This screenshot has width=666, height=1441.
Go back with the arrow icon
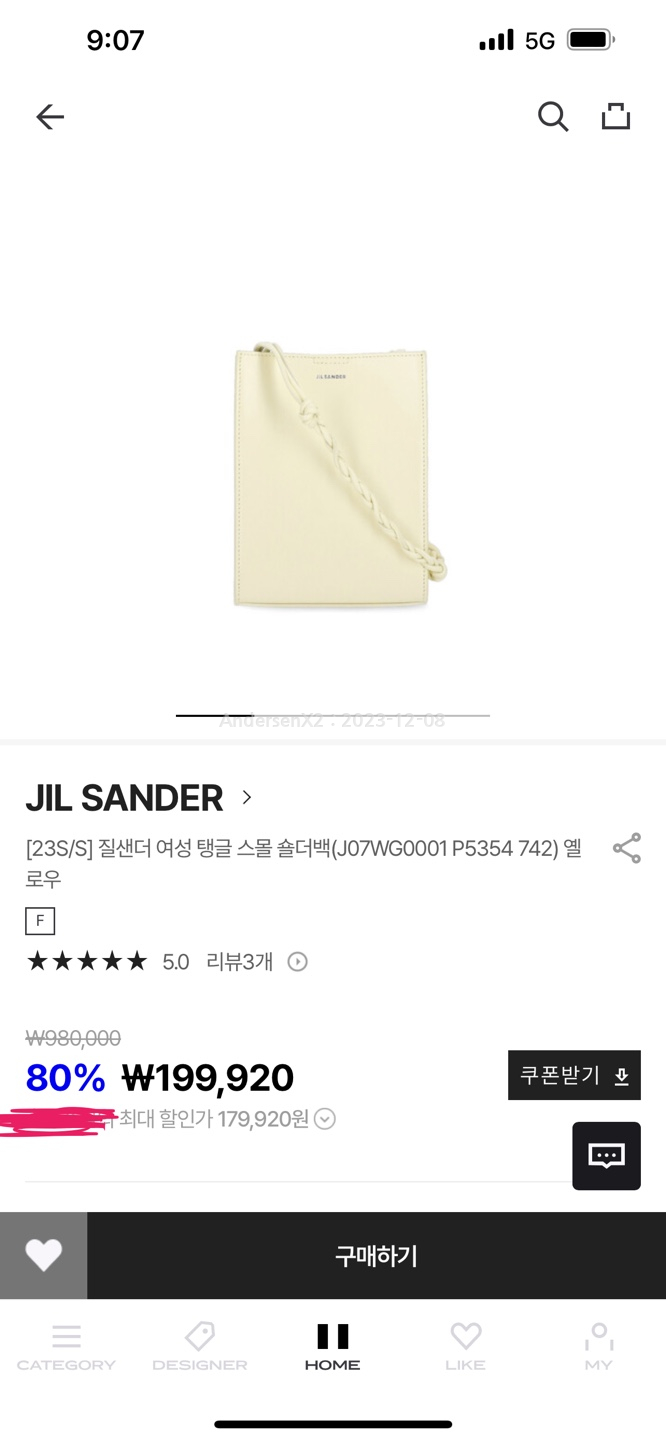pyautogui.click(x=50, y=117)
